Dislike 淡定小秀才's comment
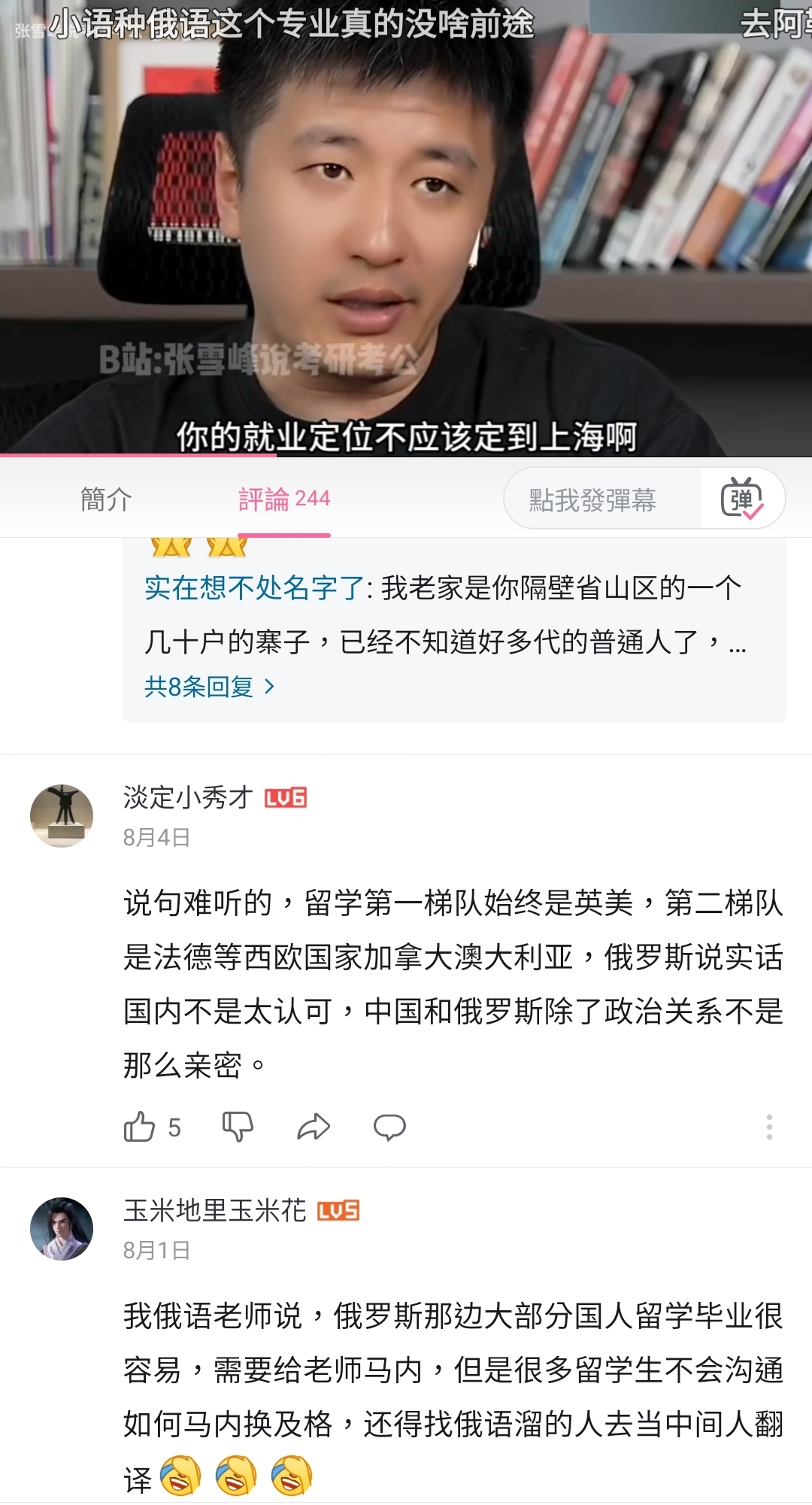 (x=238, y=1127)
